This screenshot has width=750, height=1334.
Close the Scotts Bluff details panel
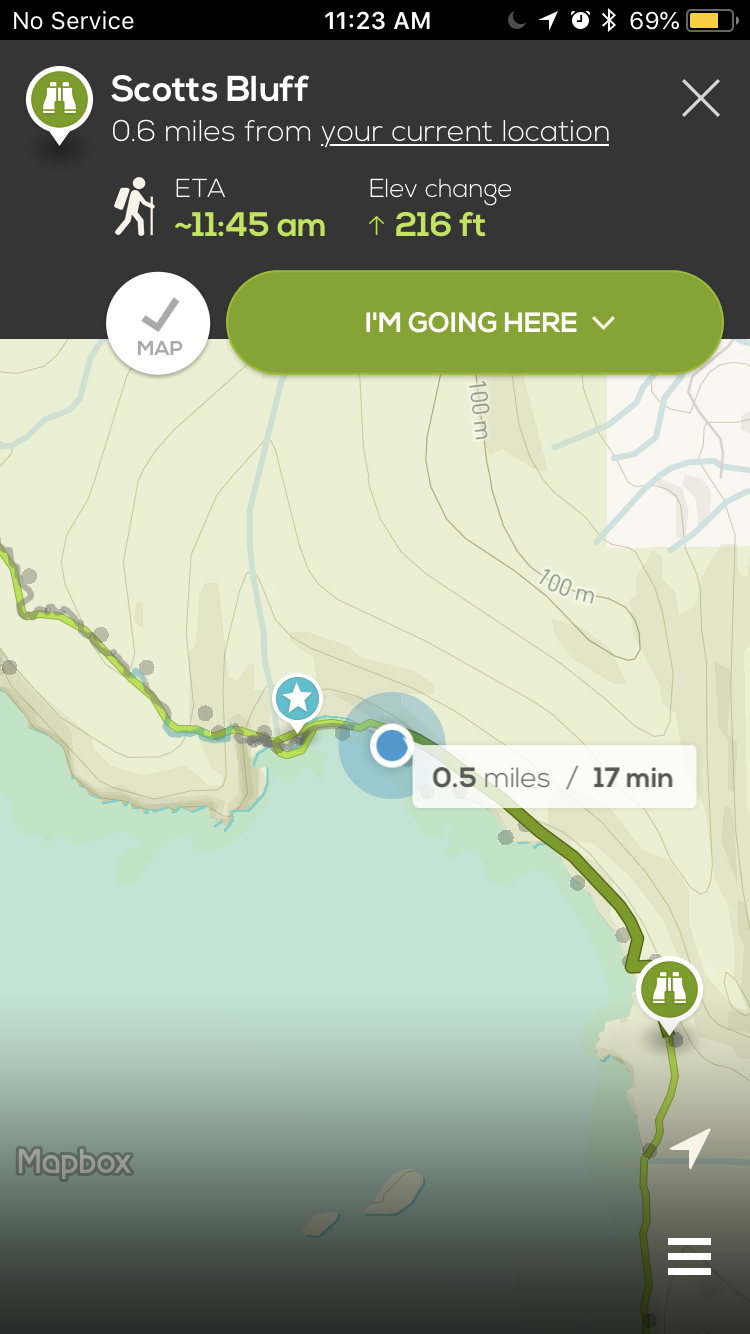pos(700,98)
